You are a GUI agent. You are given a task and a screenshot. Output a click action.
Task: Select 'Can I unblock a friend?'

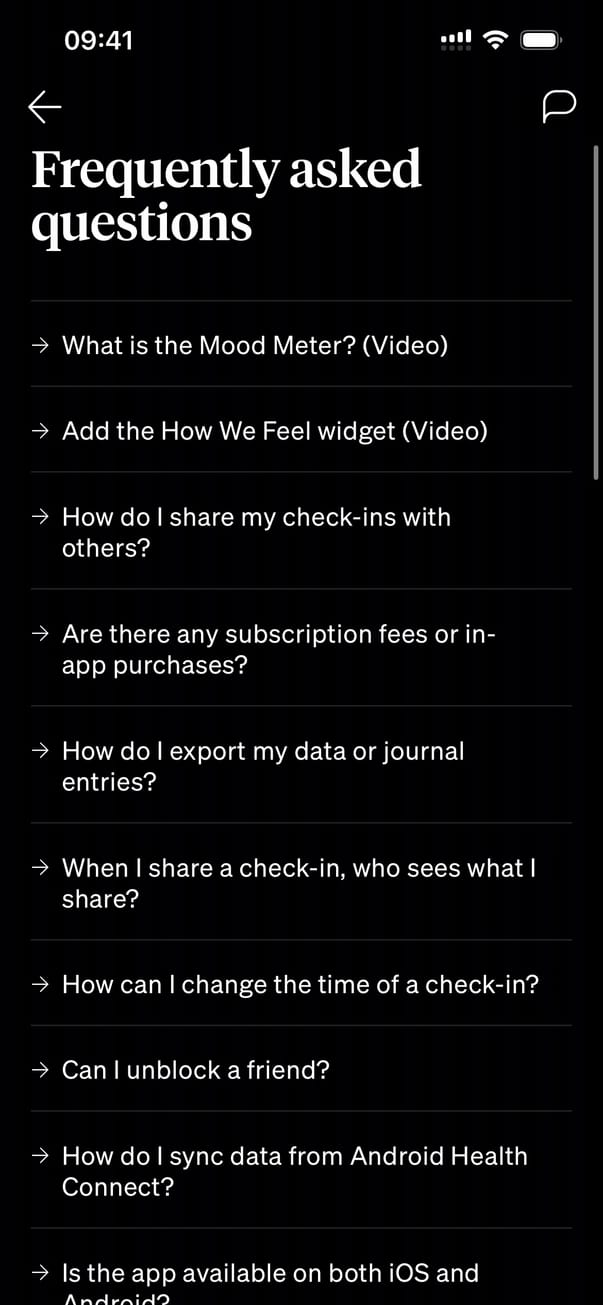coord(196,1071)
